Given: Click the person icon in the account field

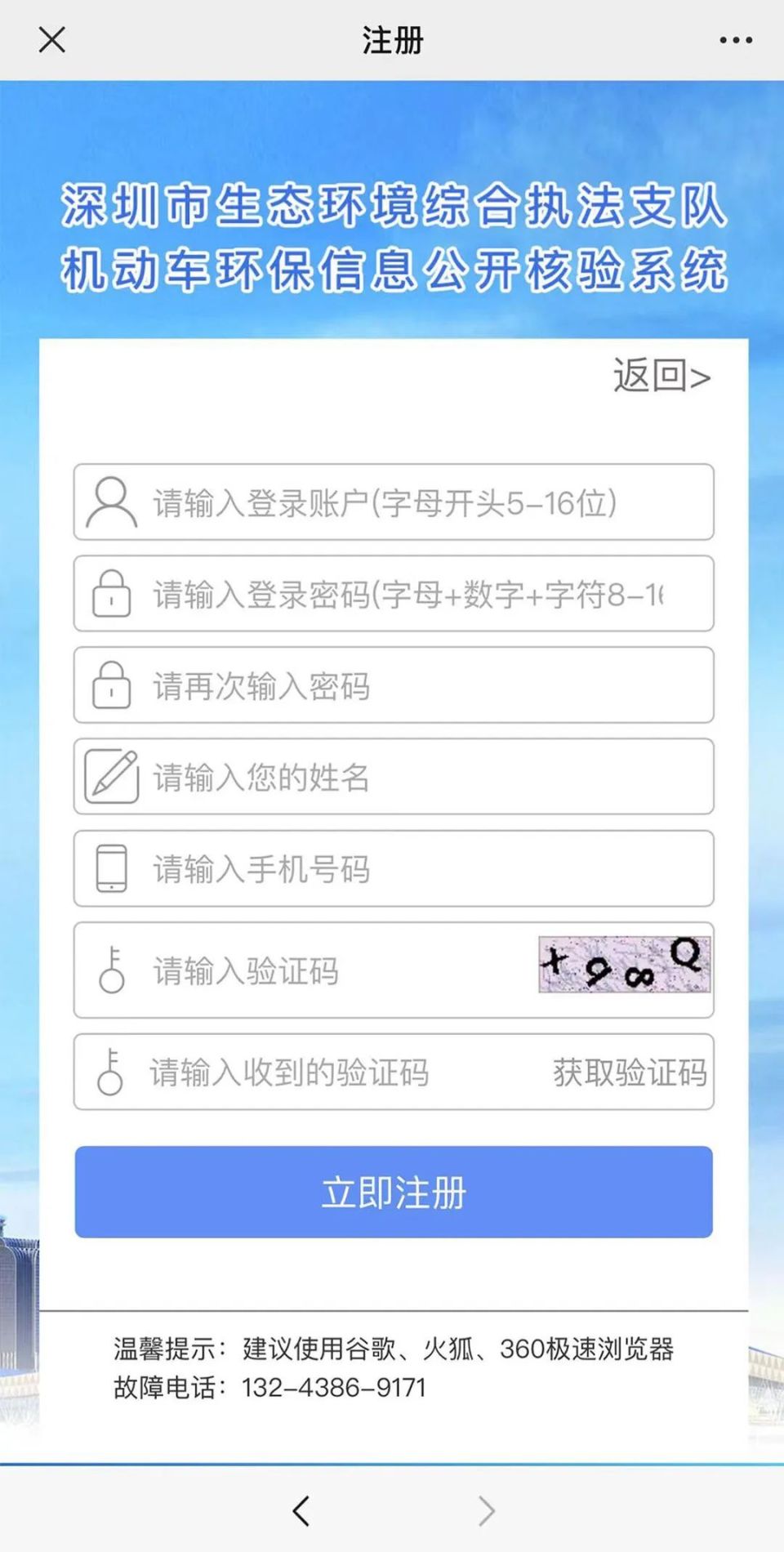Looking at the screenshot, I should [x=112, y=502].
